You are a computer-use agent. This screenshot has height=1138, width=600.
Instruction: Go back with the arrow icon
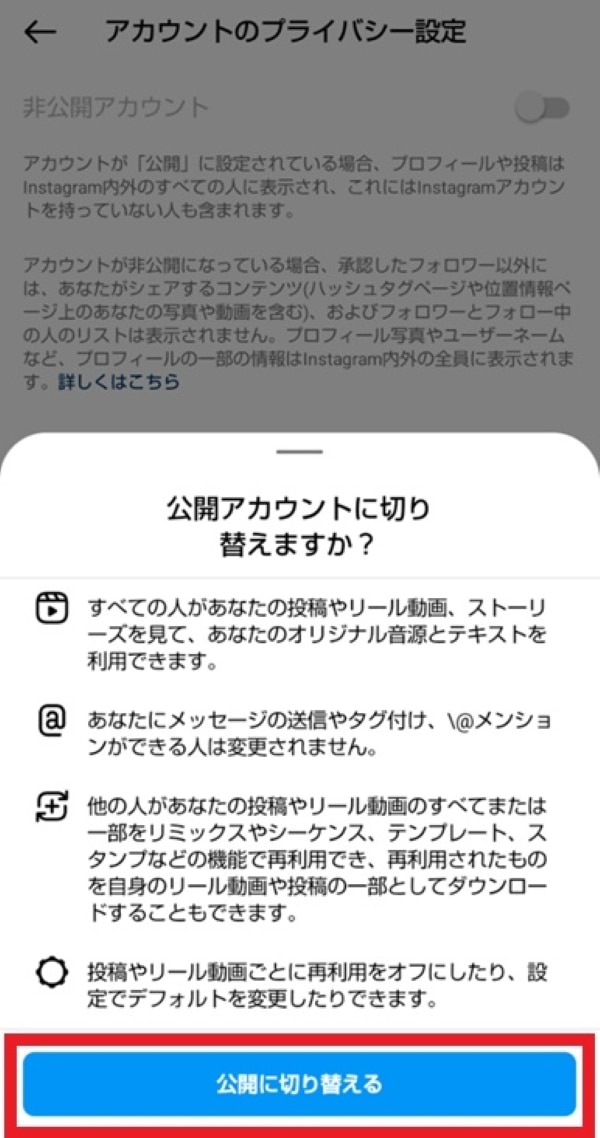[41, 32]
